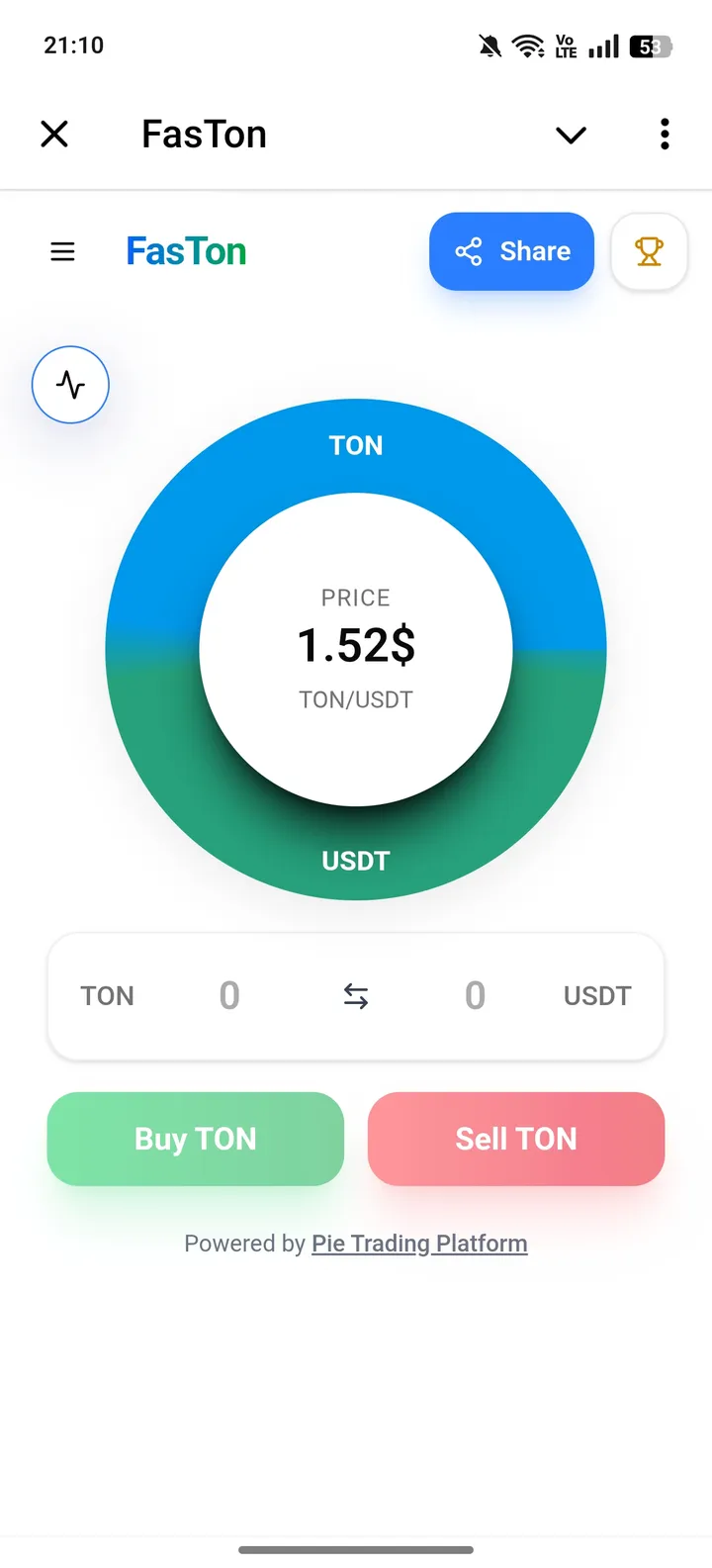Click the swap arrows between TON and USDT
Screen dimensions: 712x1568
tap(355, 996)
